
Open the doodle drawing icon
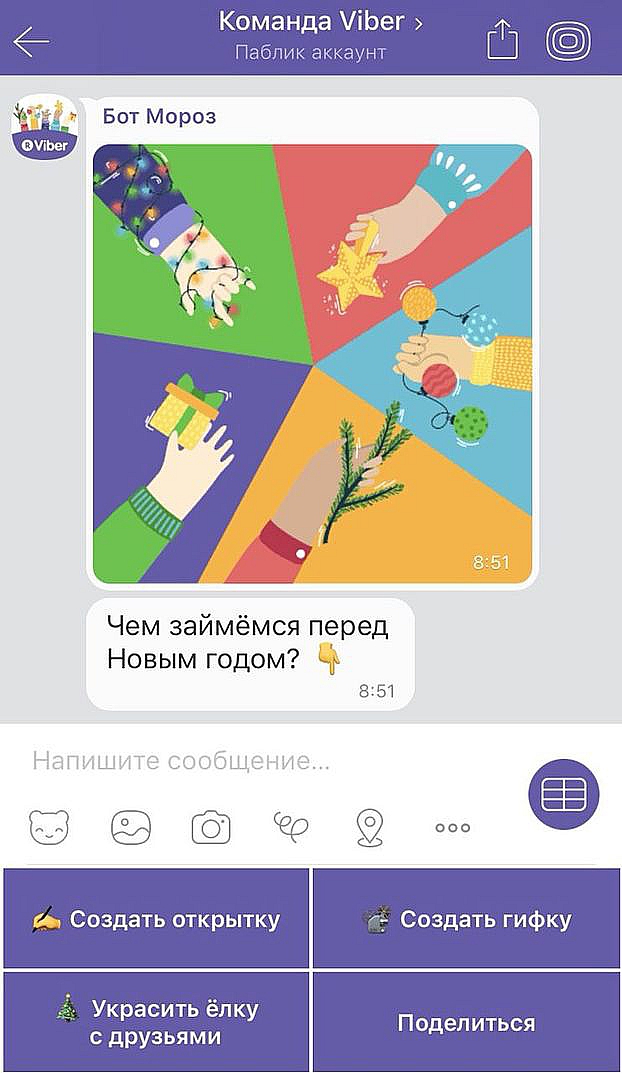[291, 828]
